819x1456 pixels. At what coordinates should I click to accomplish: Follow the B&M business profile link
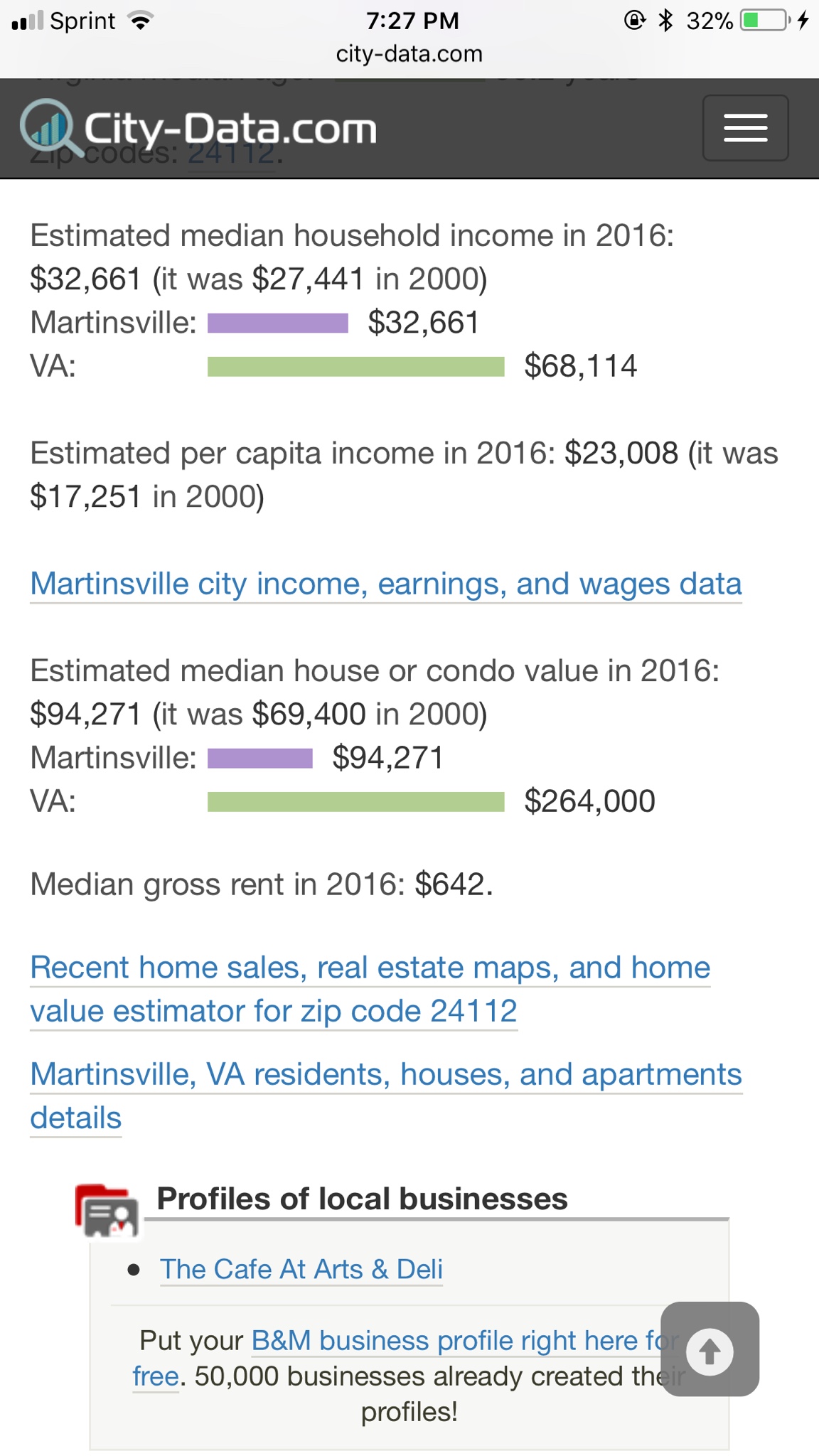(455, 1341)
